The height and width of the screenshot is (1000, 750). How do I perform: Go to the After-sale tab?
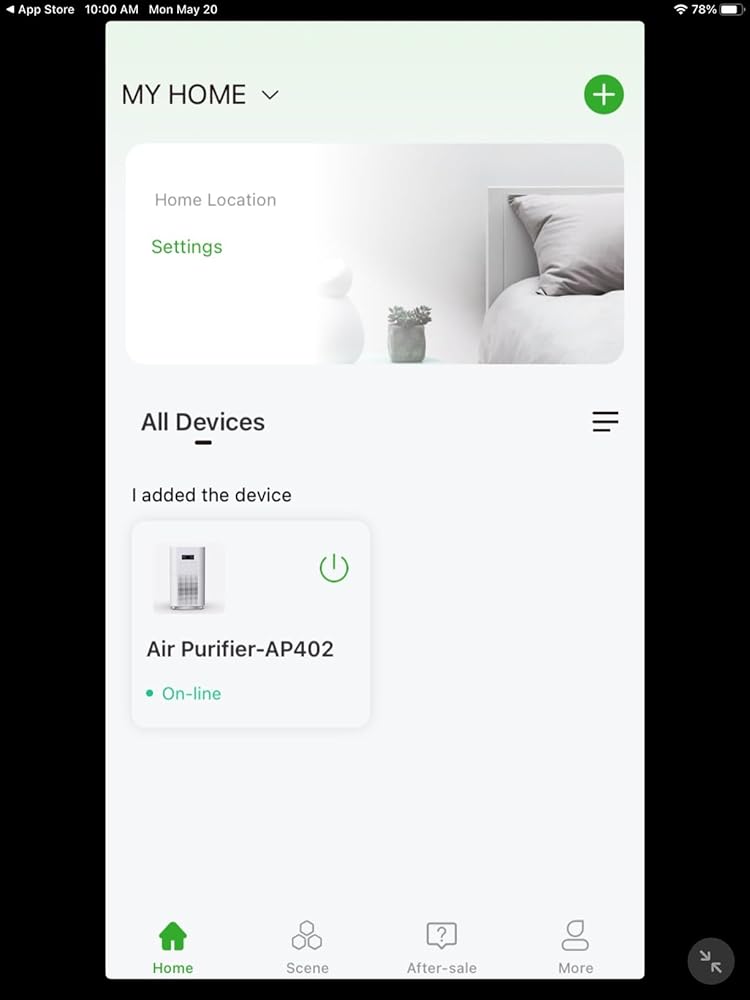click(441, 947)
